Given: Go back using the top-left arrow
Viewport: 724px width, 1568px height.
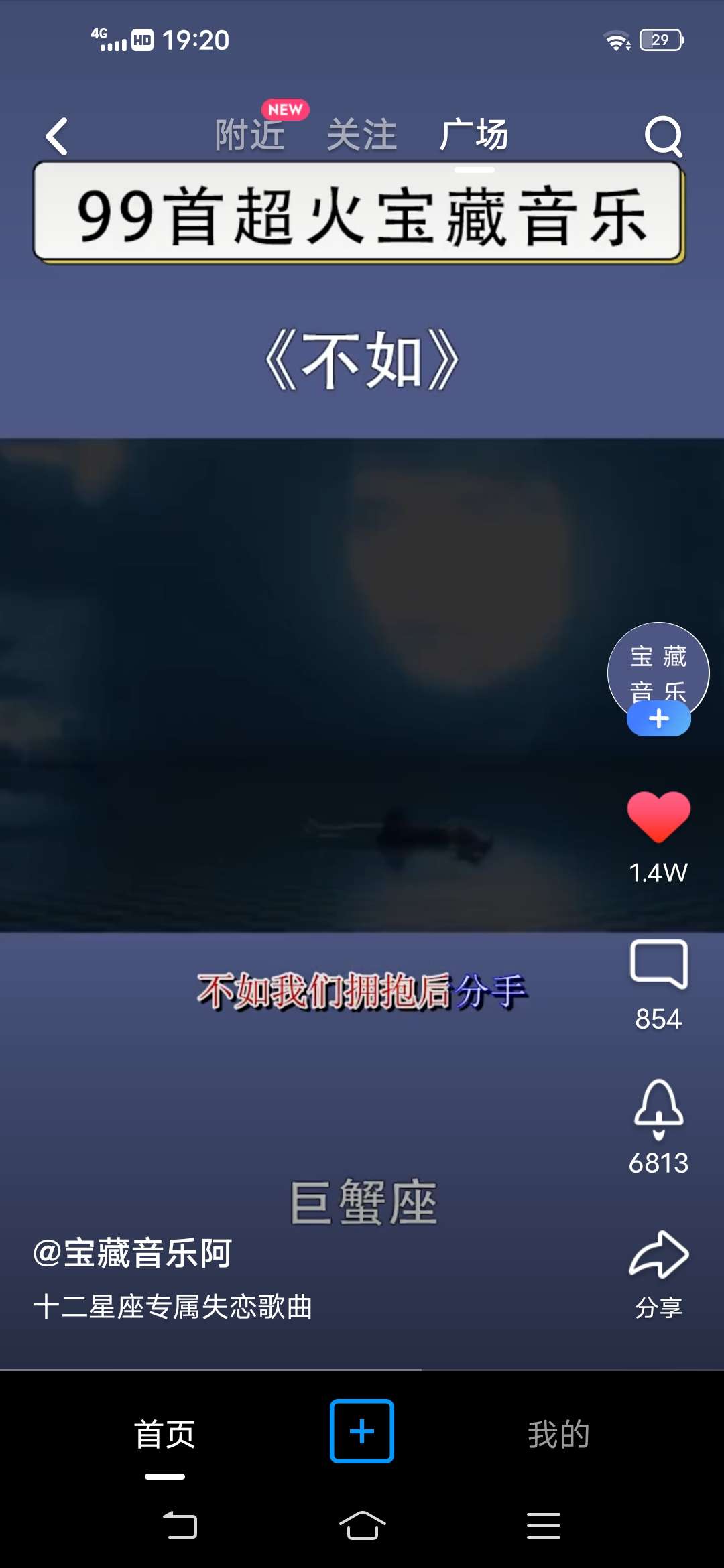Looking at the screenshot, I should (x=57, y=136).
